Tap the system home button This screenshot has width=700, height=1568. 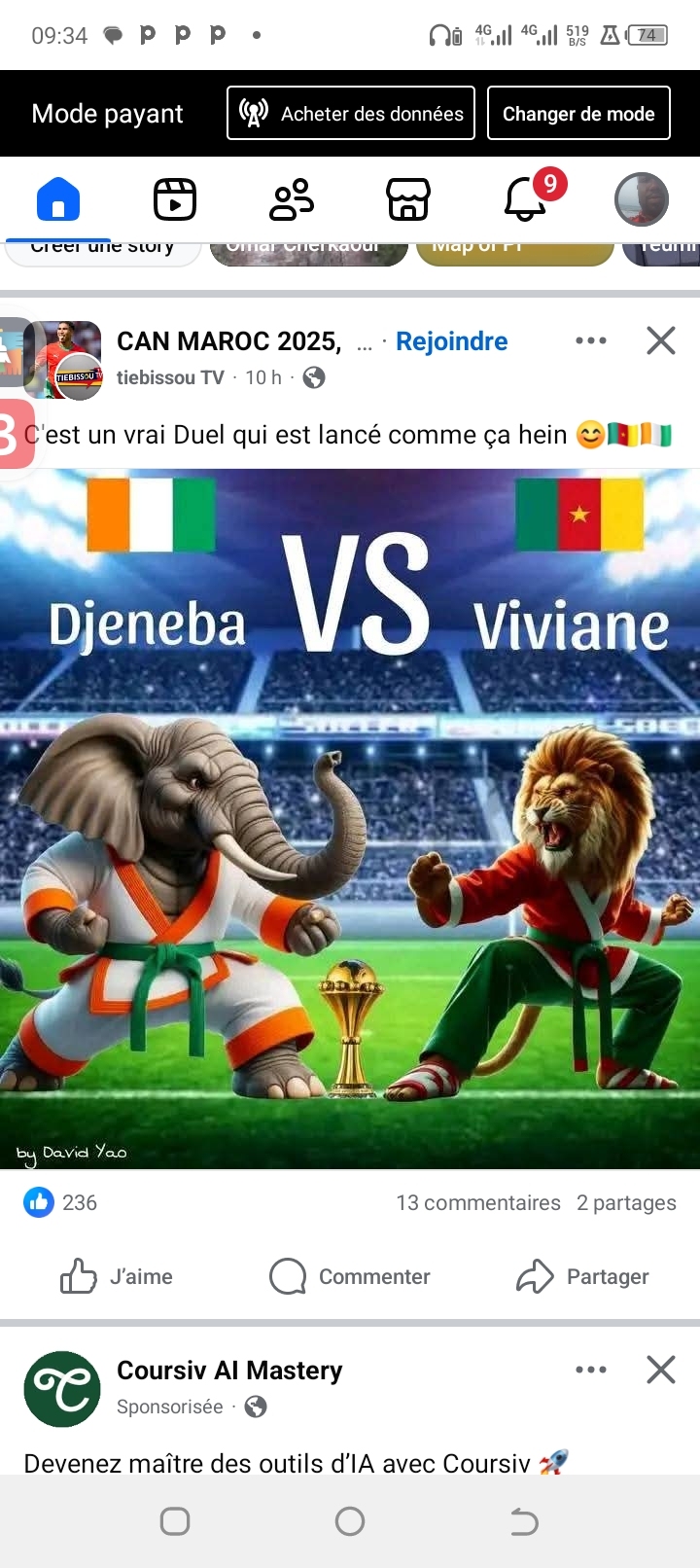350,1521
